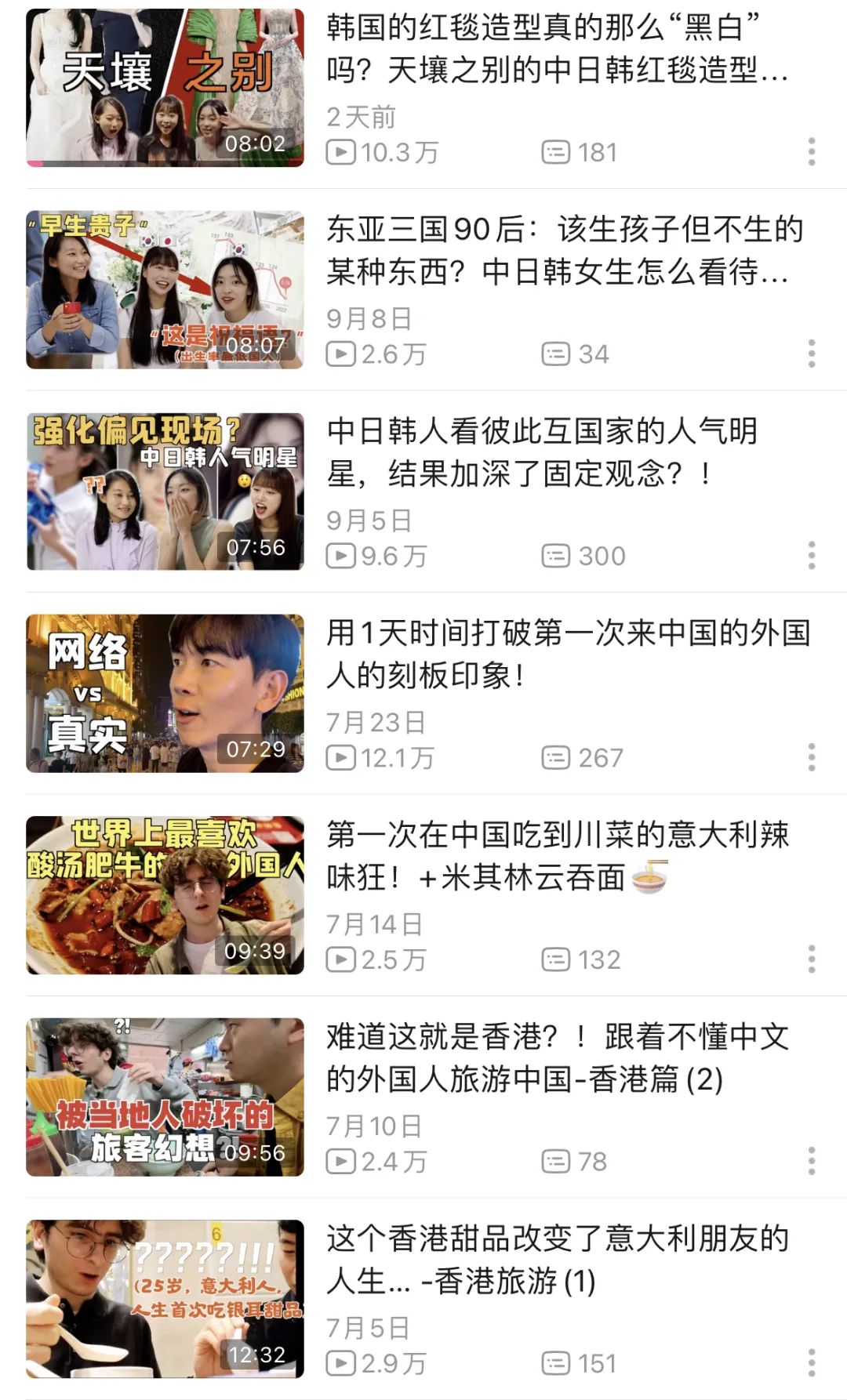The width and height of the screenshot is (847, 1400).
Task: Tap the overflow dots on the 7月10日 video
Action: point(812,1161)
